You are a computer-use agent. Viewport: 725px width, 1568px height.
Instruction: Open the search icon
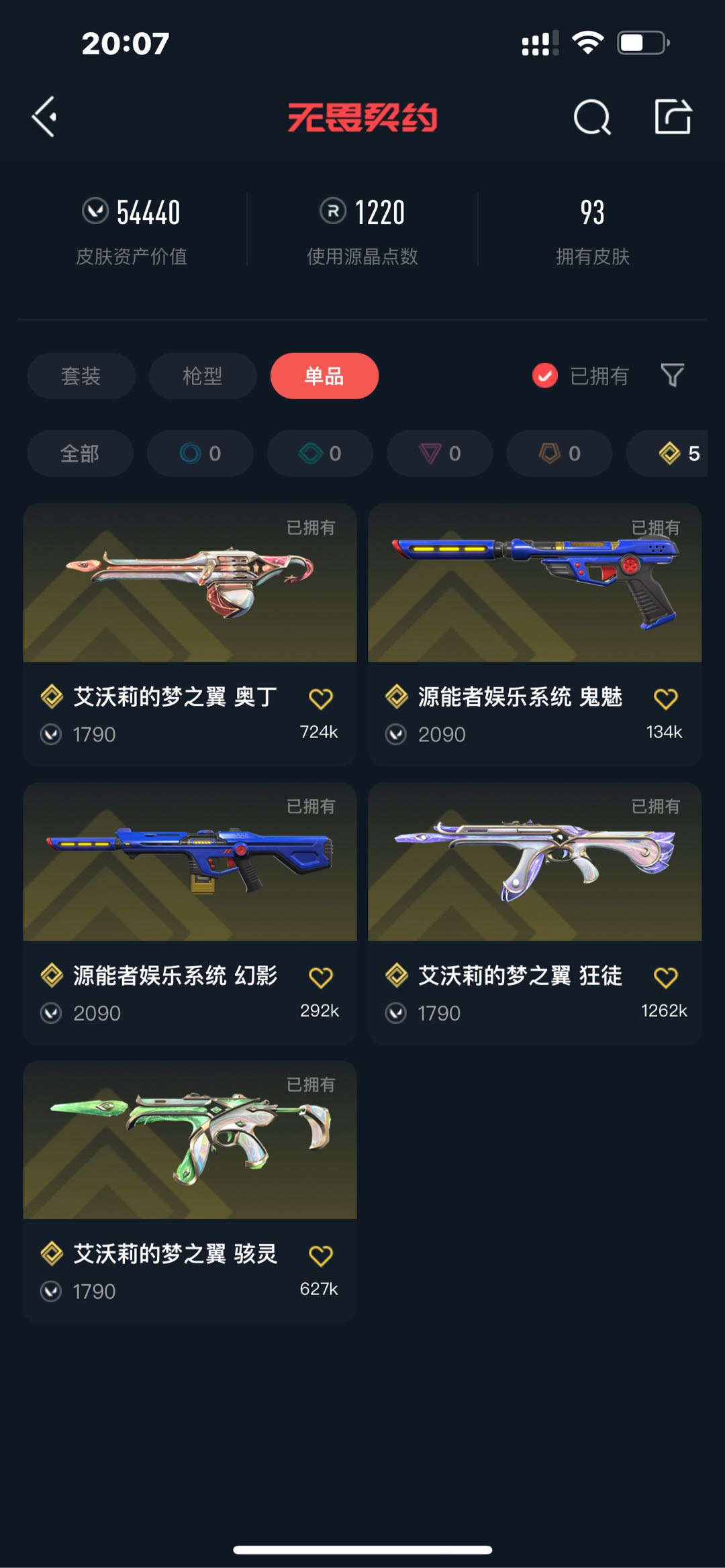tap(592, 118)
